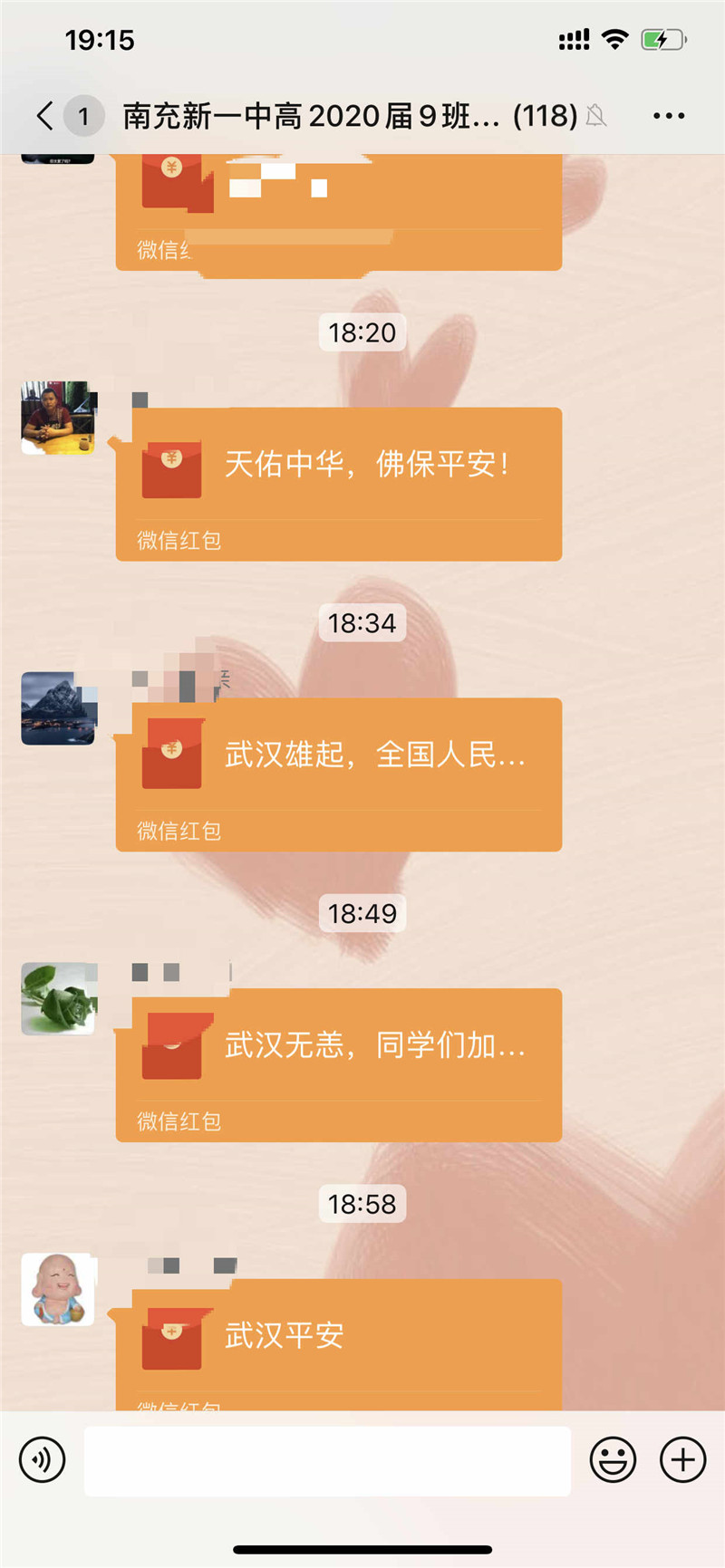This screenshot has height=1568, width=725.
Task: Open the plus attachment menu
Action: [682, 1459]
